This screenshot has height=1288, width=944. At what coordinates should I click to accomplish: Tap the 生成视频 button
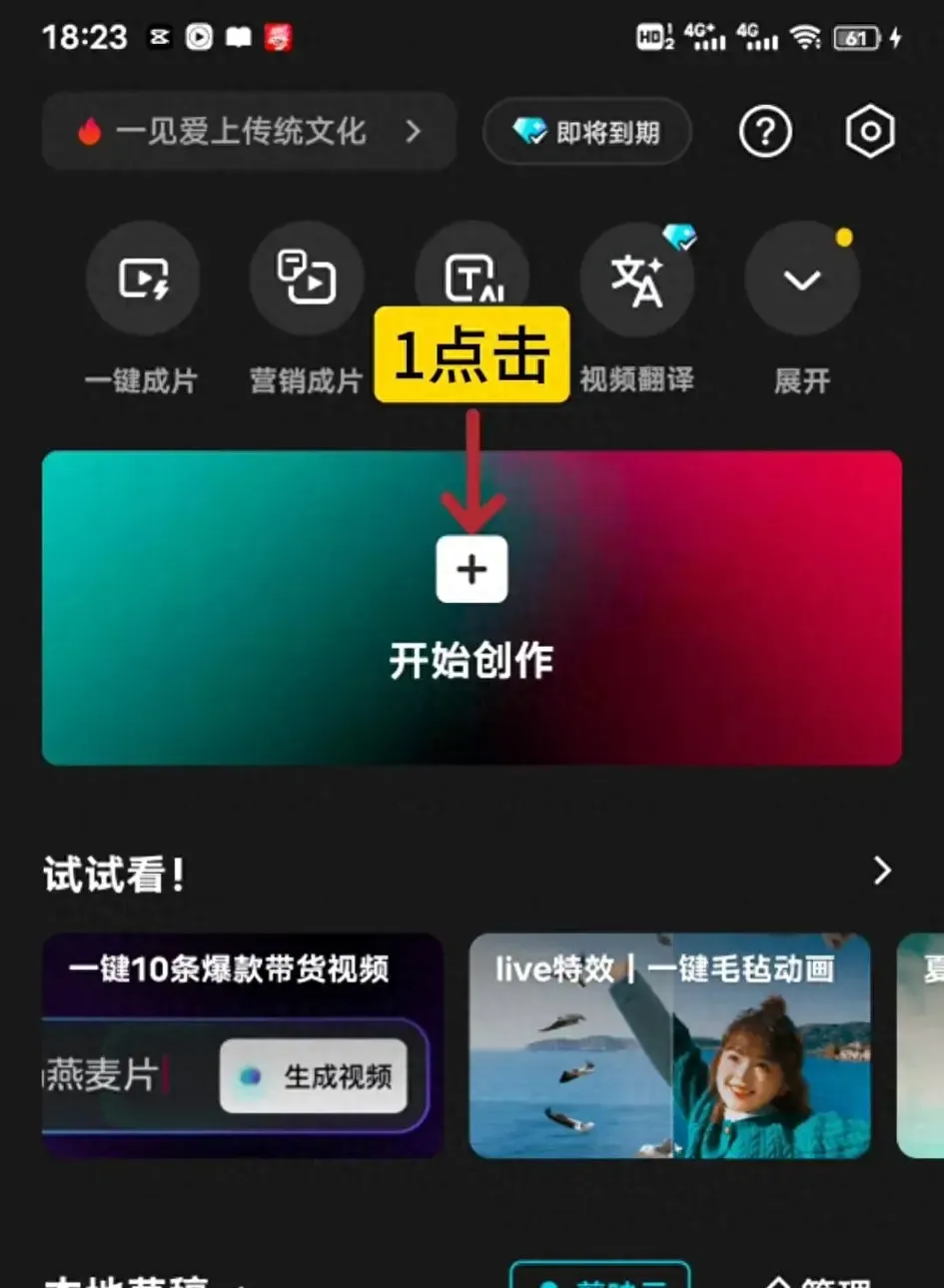click(x=314, y=1076)
